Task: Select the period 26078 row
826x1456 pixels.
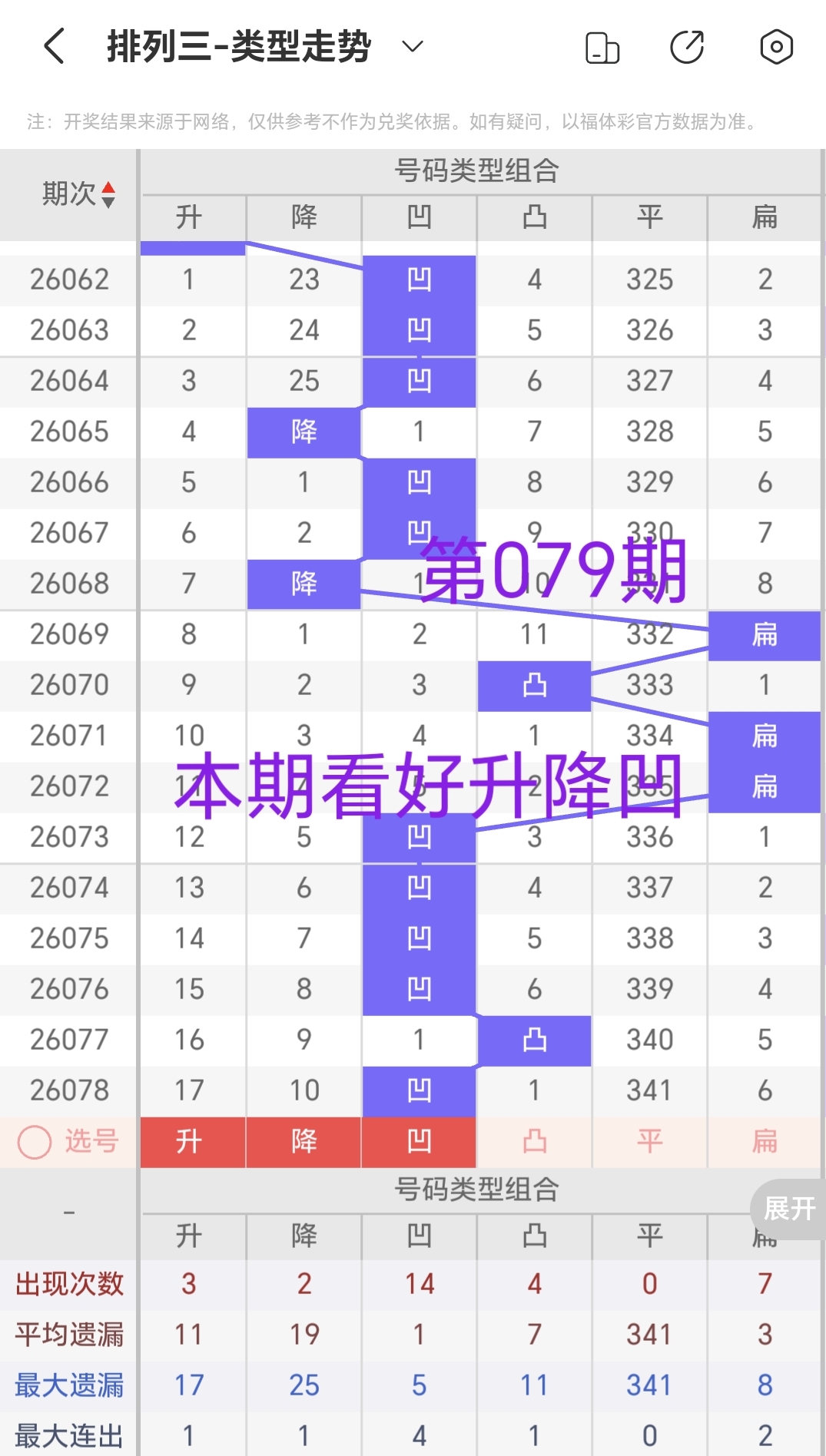Action: [x=68, y=1090]
